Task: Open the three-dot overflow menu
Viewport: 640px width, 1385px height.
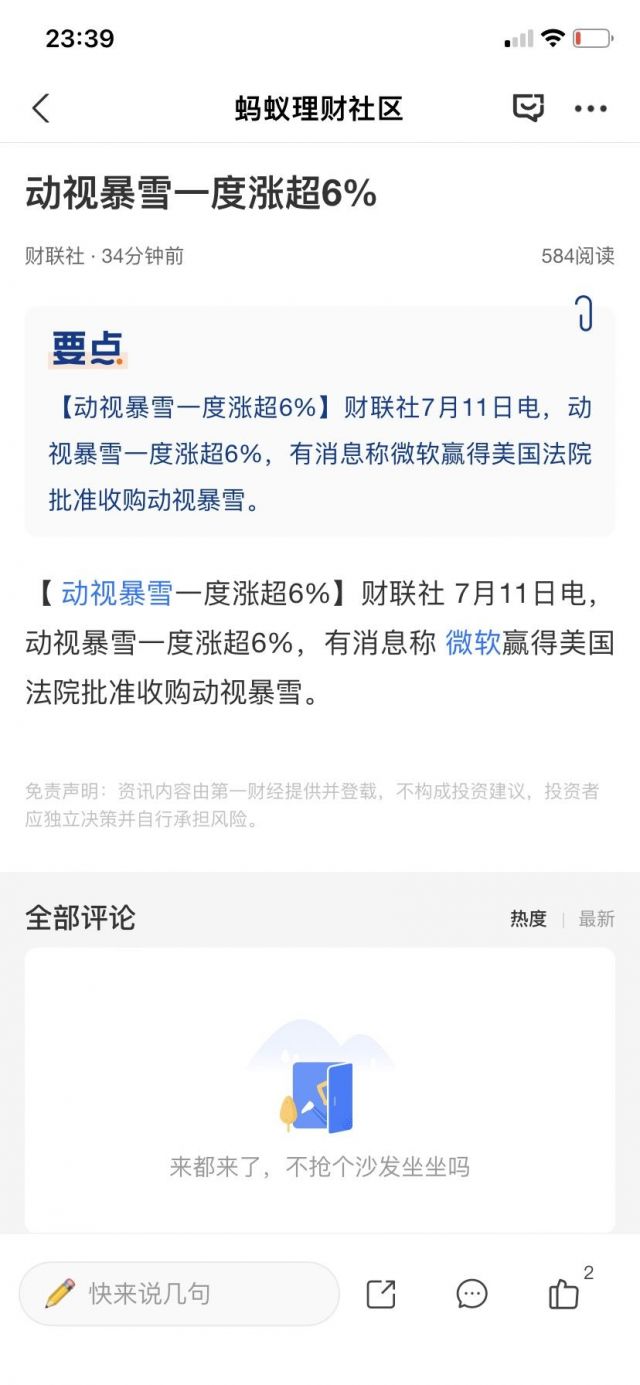Action: tap(590, 109)
